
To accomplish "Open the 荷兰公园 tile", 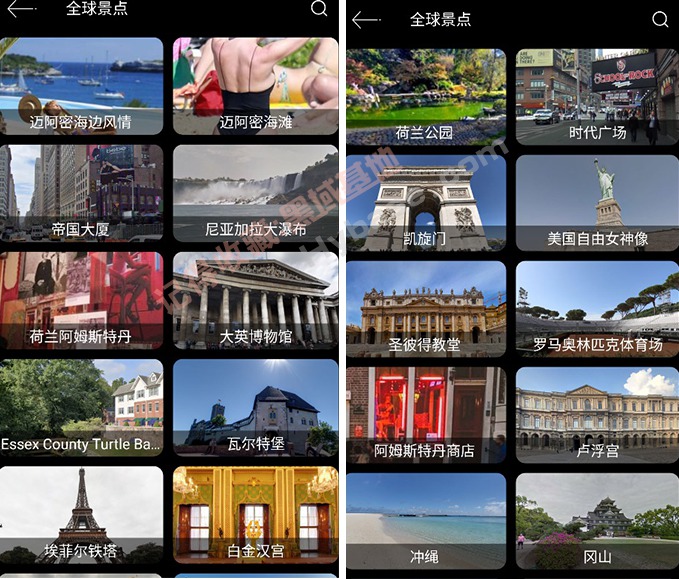I will (x=426, y=97).
